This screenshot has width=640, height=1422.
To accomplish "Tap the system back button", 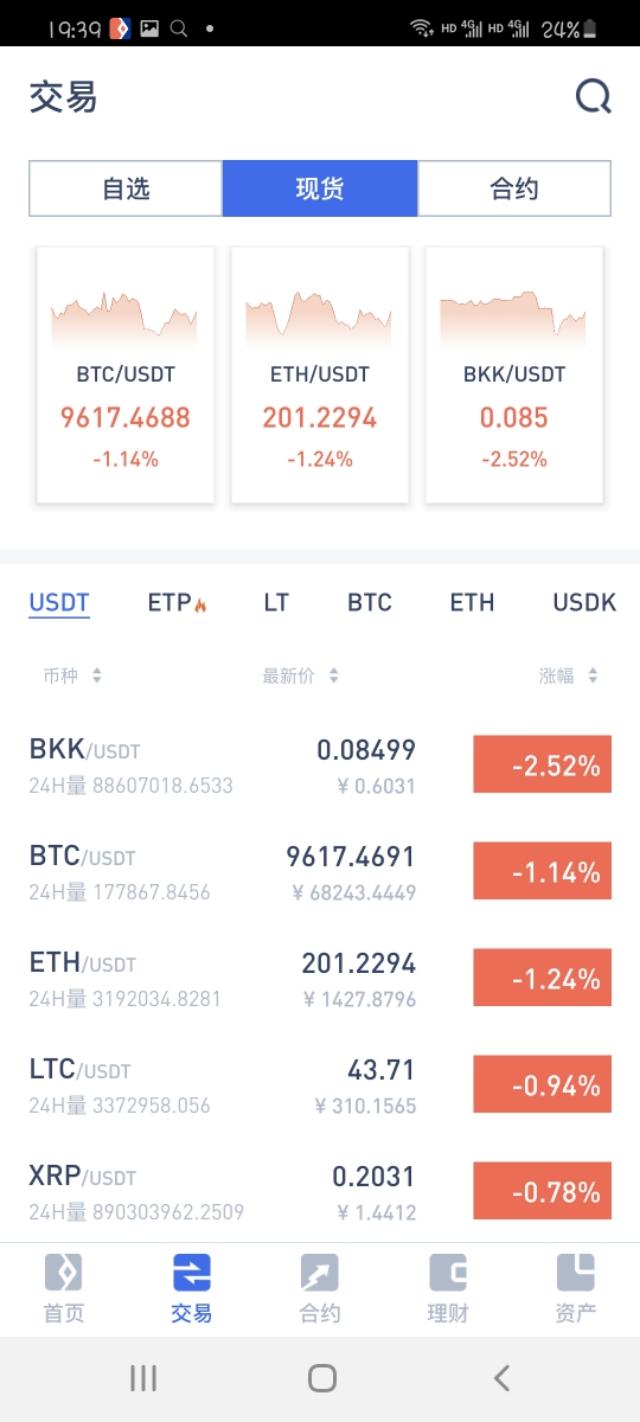I will (502, 1379).
